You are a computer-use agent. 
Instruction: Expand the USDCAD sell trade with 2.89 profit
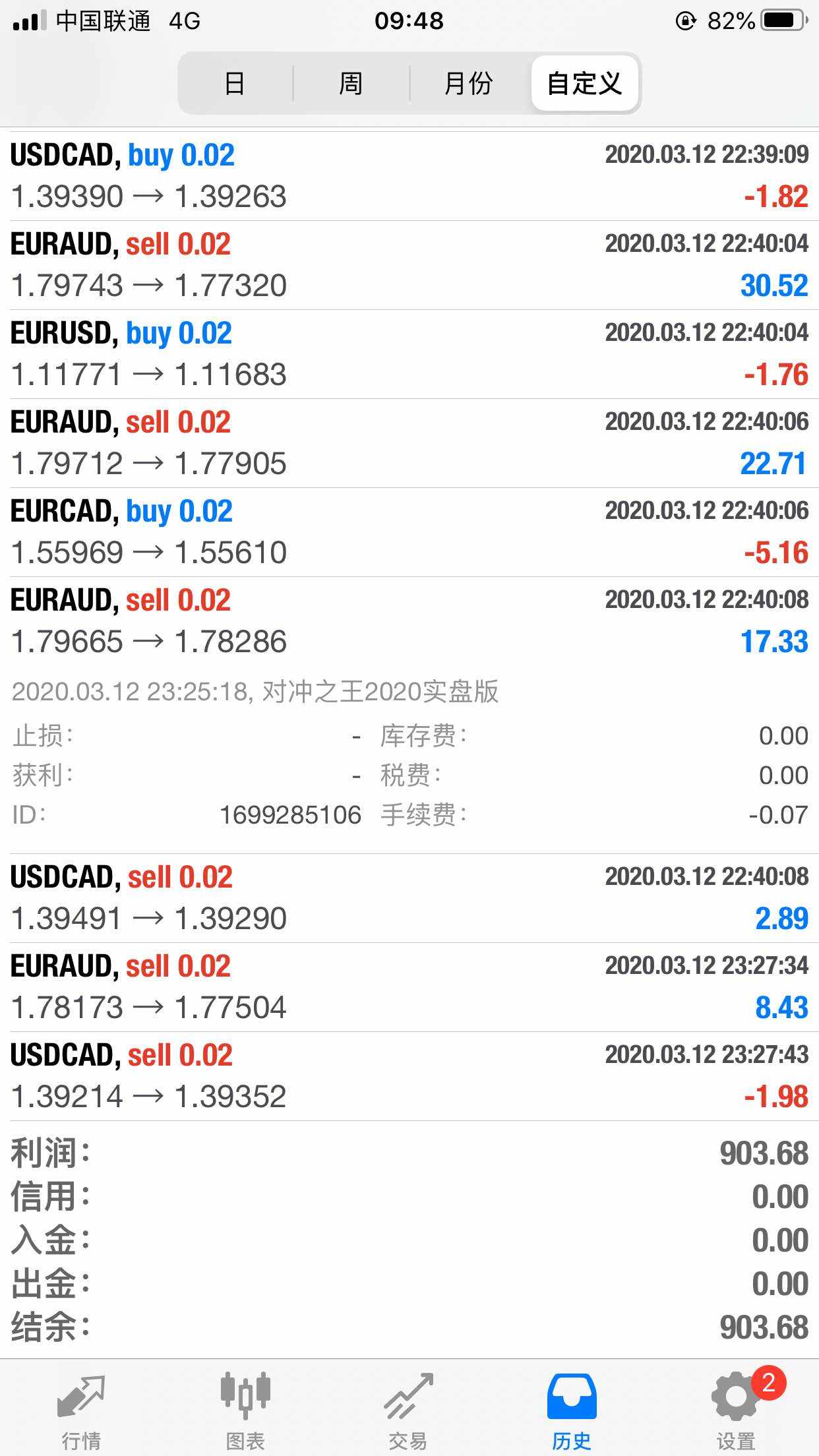coord(409,898)
